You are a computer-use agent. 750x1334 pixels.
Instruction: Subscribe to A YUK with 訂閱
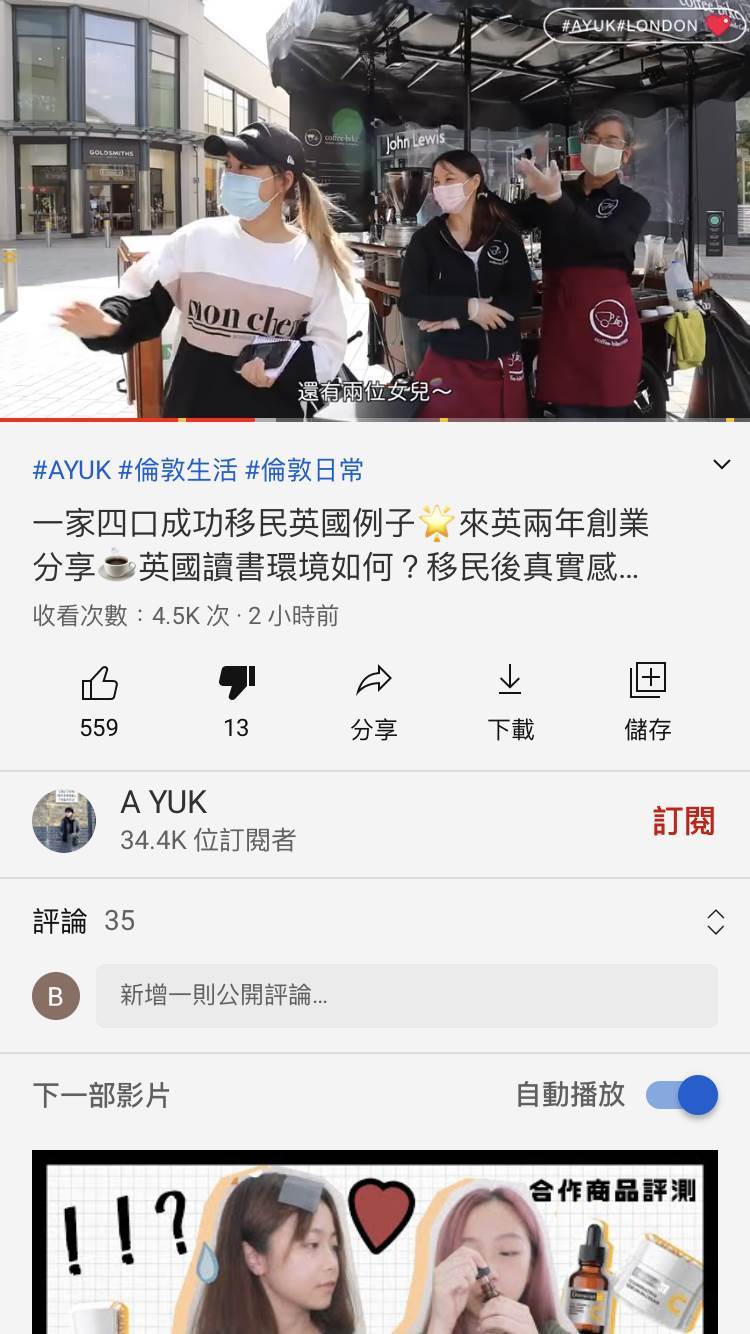684,821
